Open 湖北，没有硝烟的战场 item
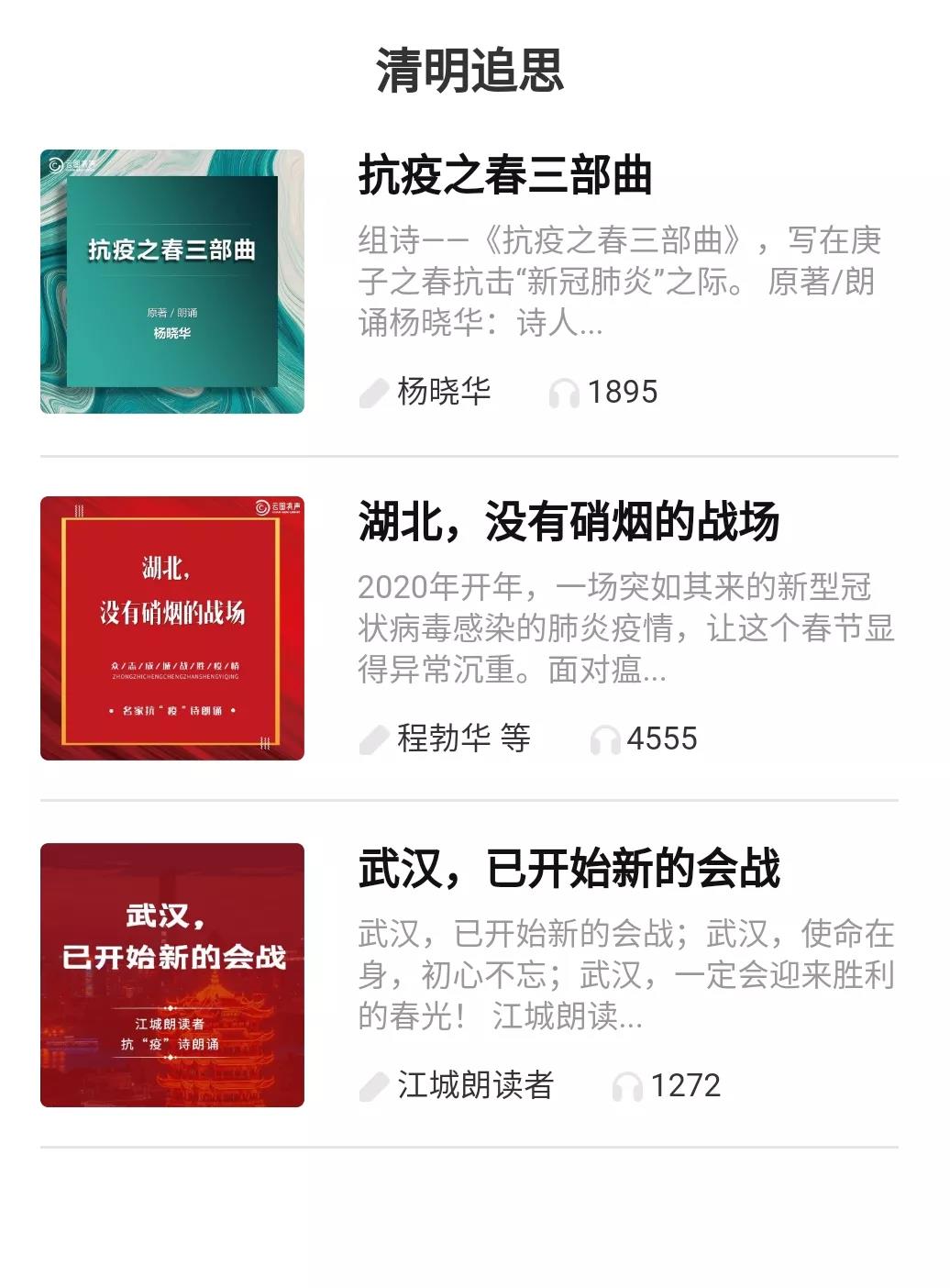 (x=569, y=522)
